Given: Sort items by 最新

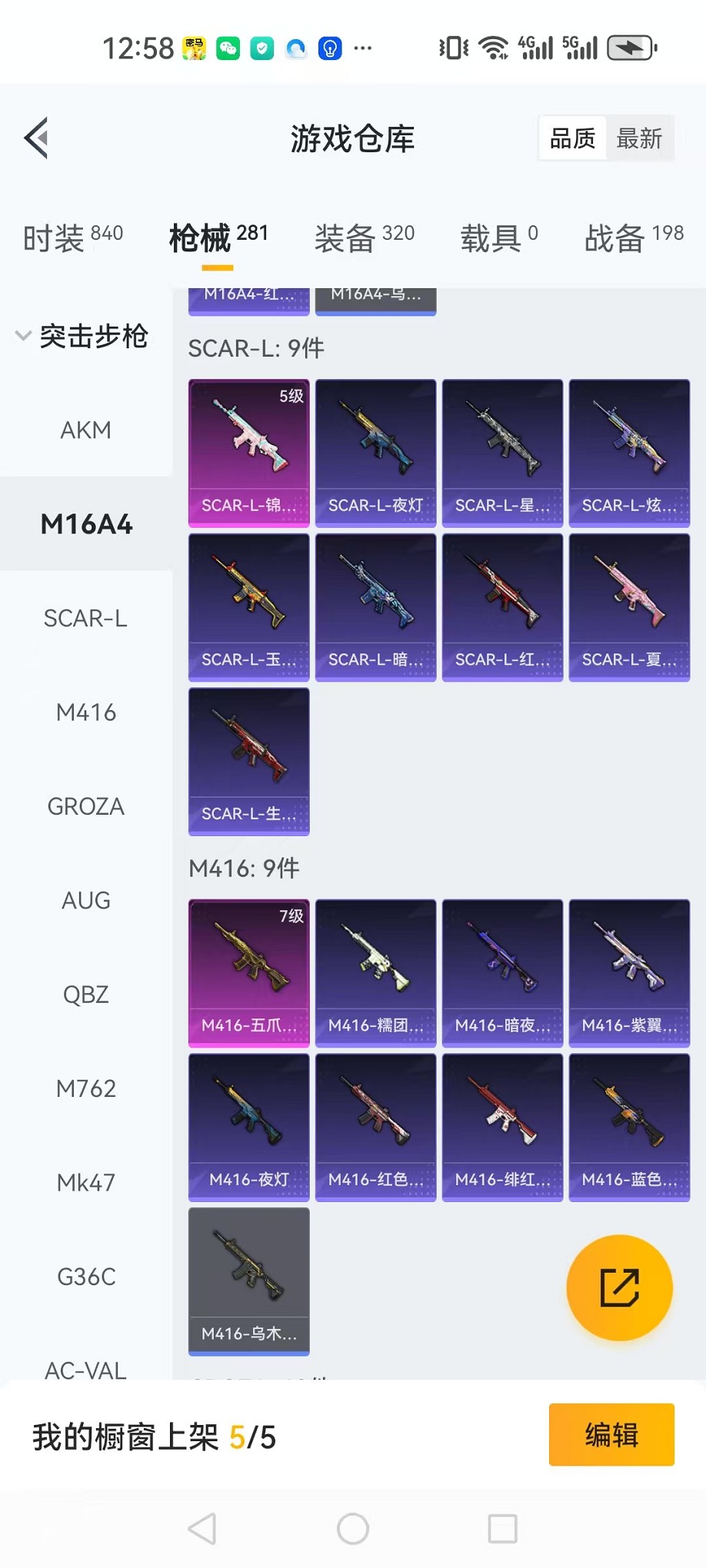Looking at the screenshot, I should point(639,139).
